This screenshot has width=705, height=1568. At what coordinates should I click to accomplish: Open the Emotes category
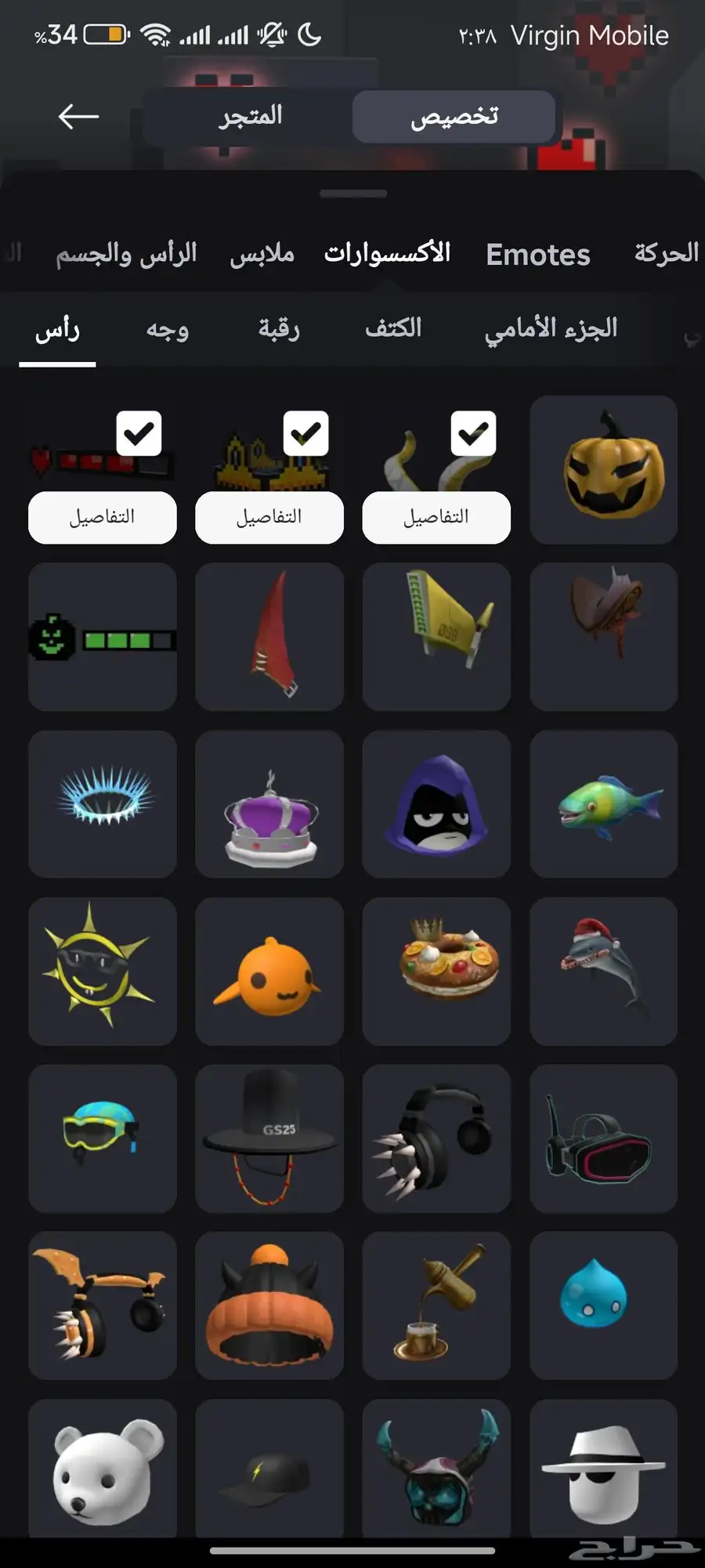pyautogui.click(x=537, y=255)
